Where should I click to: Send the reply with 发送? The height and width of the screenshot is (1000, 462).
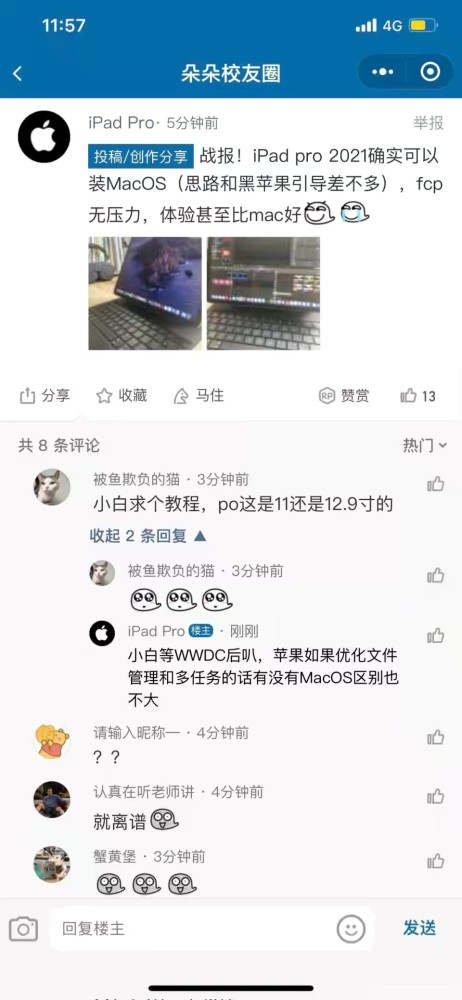tap(419, 928)
